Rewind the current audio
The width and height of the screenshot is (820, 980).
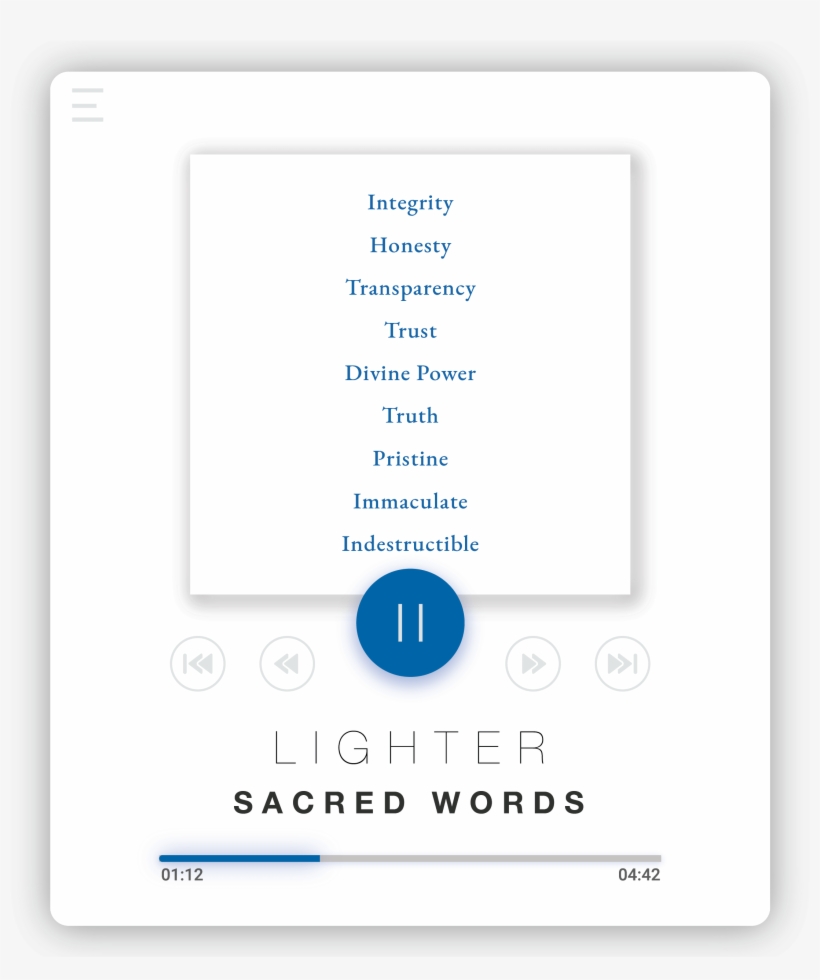pos(287,664)
